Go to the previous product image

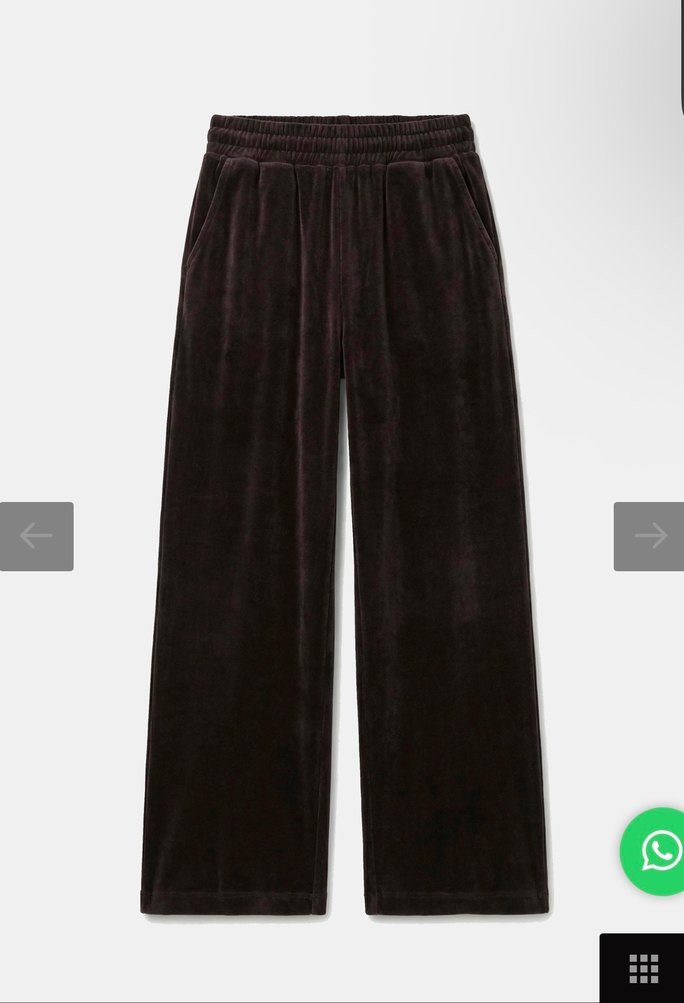36,536
